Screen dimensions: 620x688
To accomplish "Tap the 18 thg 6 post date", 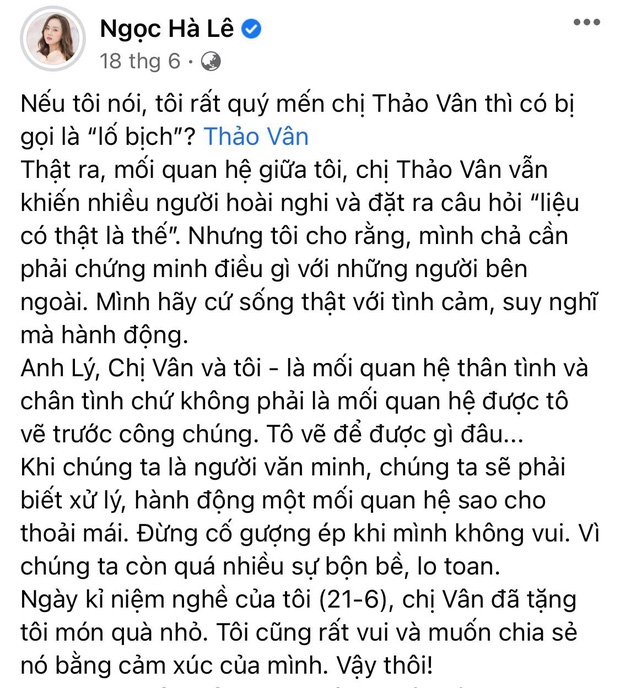I will (x=140, y=61).
